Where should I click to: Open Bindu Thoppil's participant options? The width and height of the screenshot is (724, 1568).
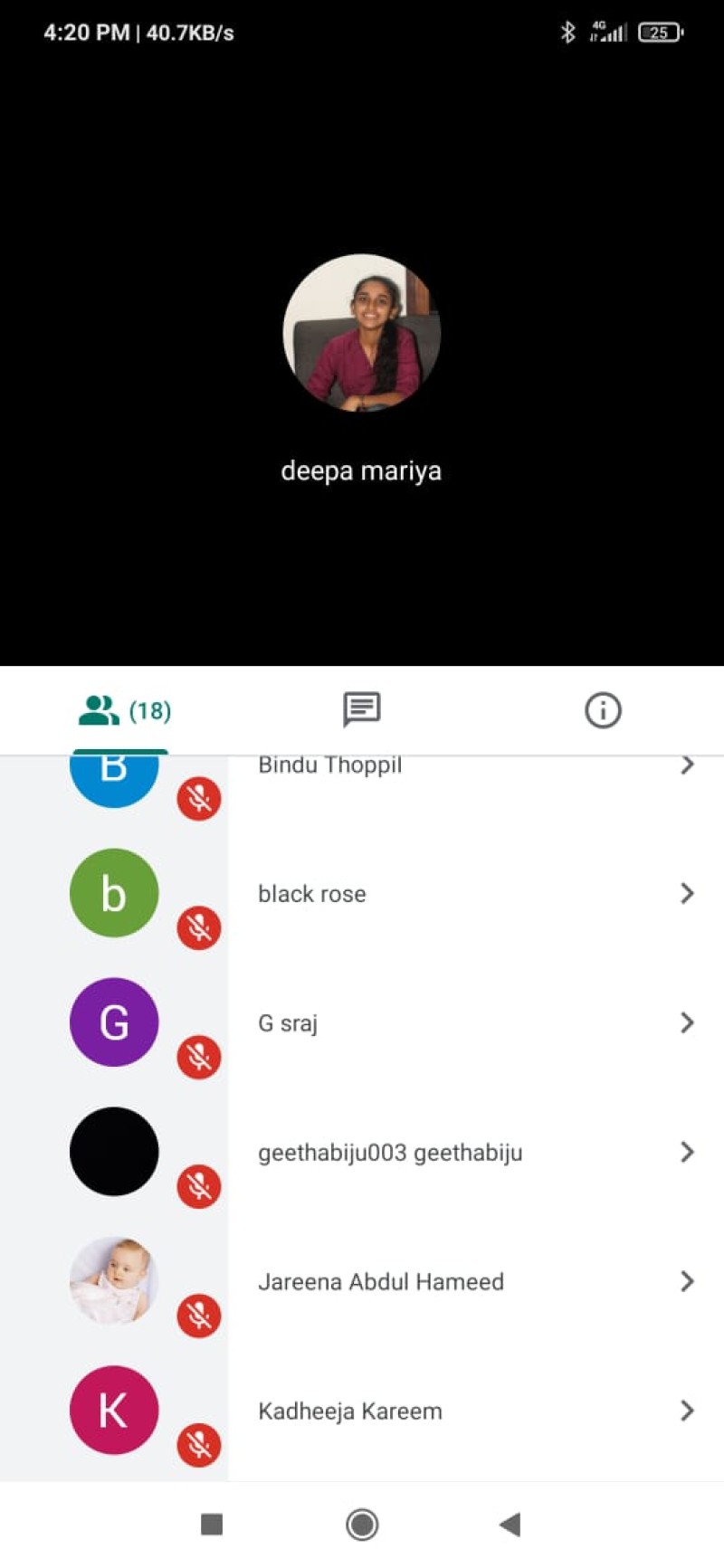pos(687,766)
